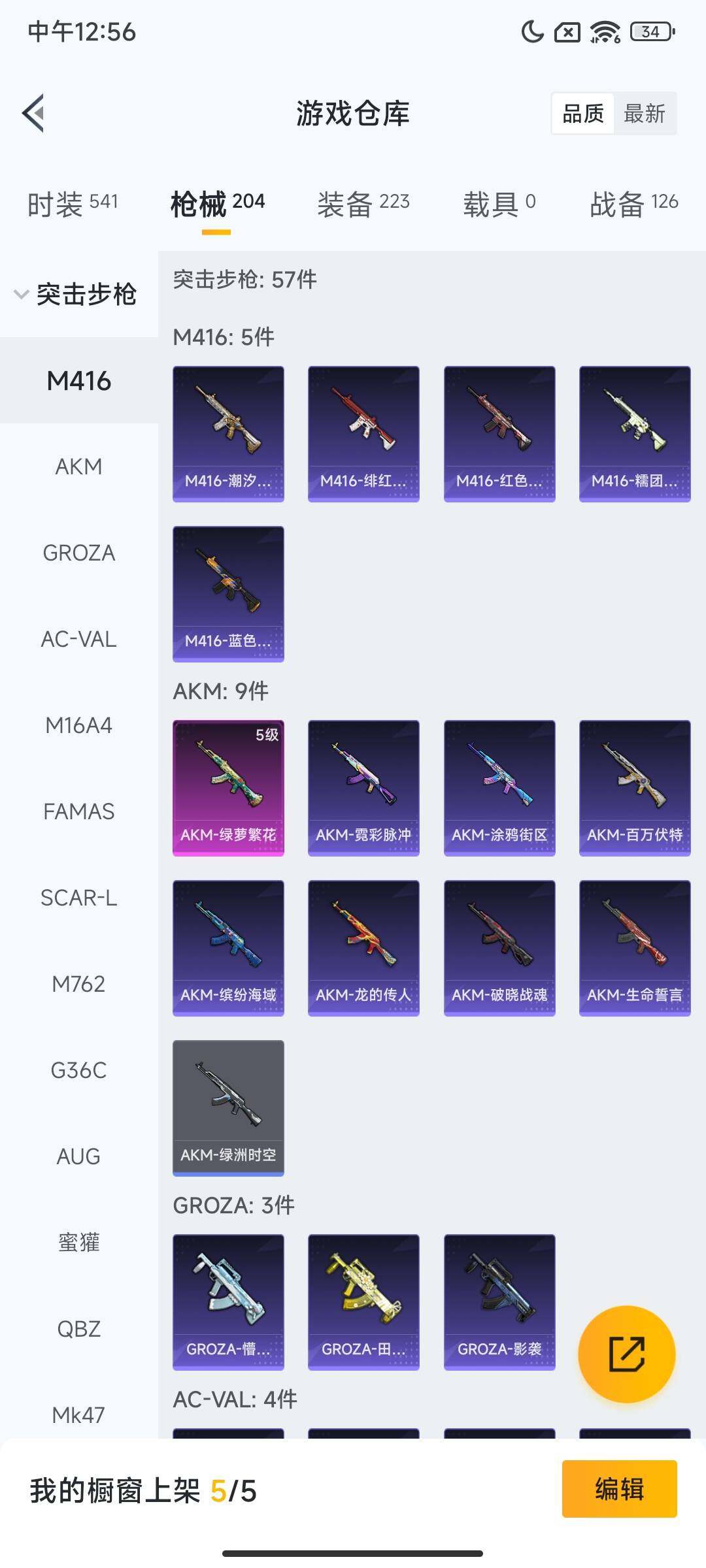Viewport: 706px width, 1568px height.
Task: Select GROZA in the side list
Action: [x=78, y=553]
